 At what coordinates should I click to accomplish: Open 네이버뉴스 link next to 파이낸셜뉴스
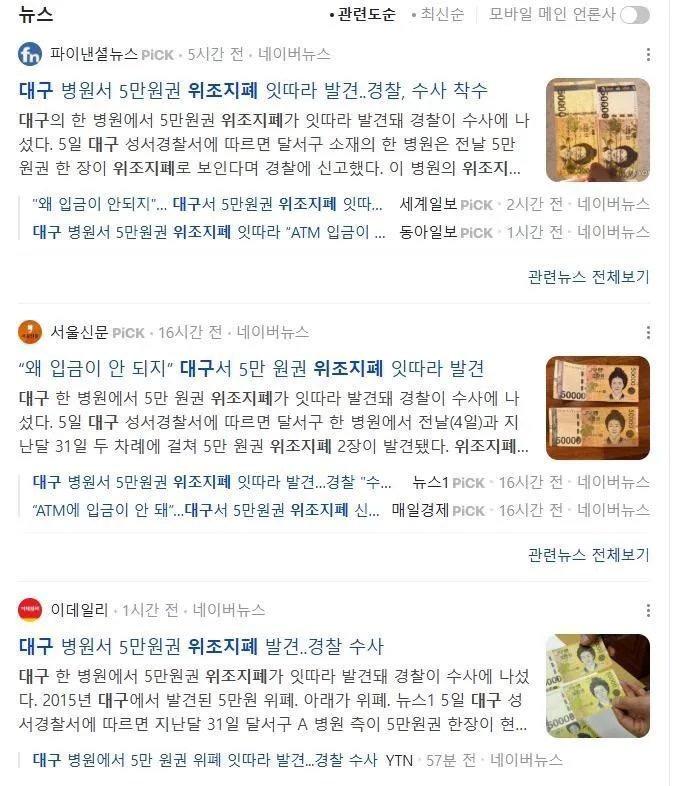294,54
